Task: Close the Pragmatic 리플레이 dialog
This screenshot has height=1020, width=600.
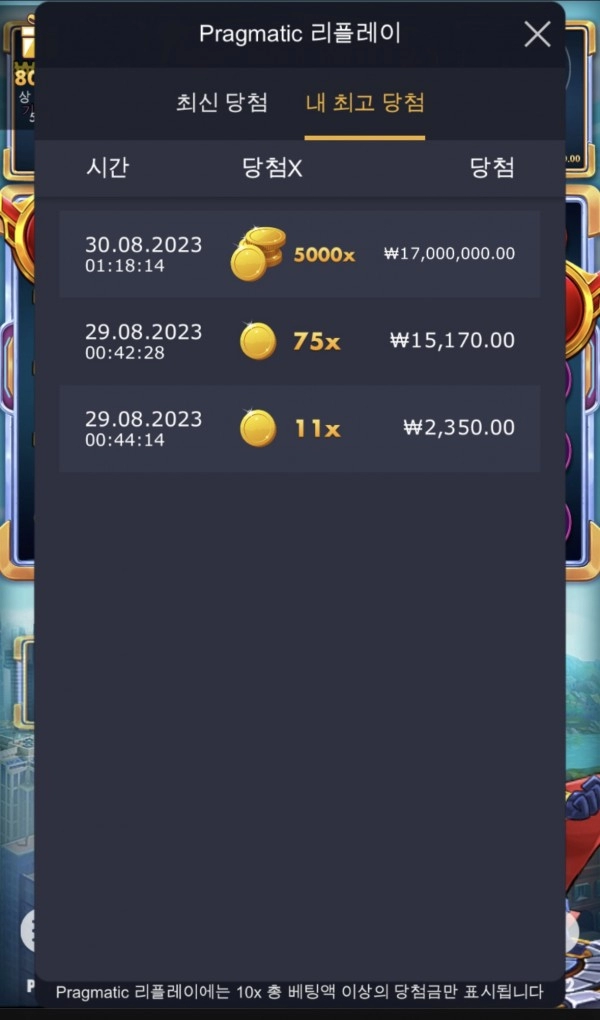Action: point(537,34)
